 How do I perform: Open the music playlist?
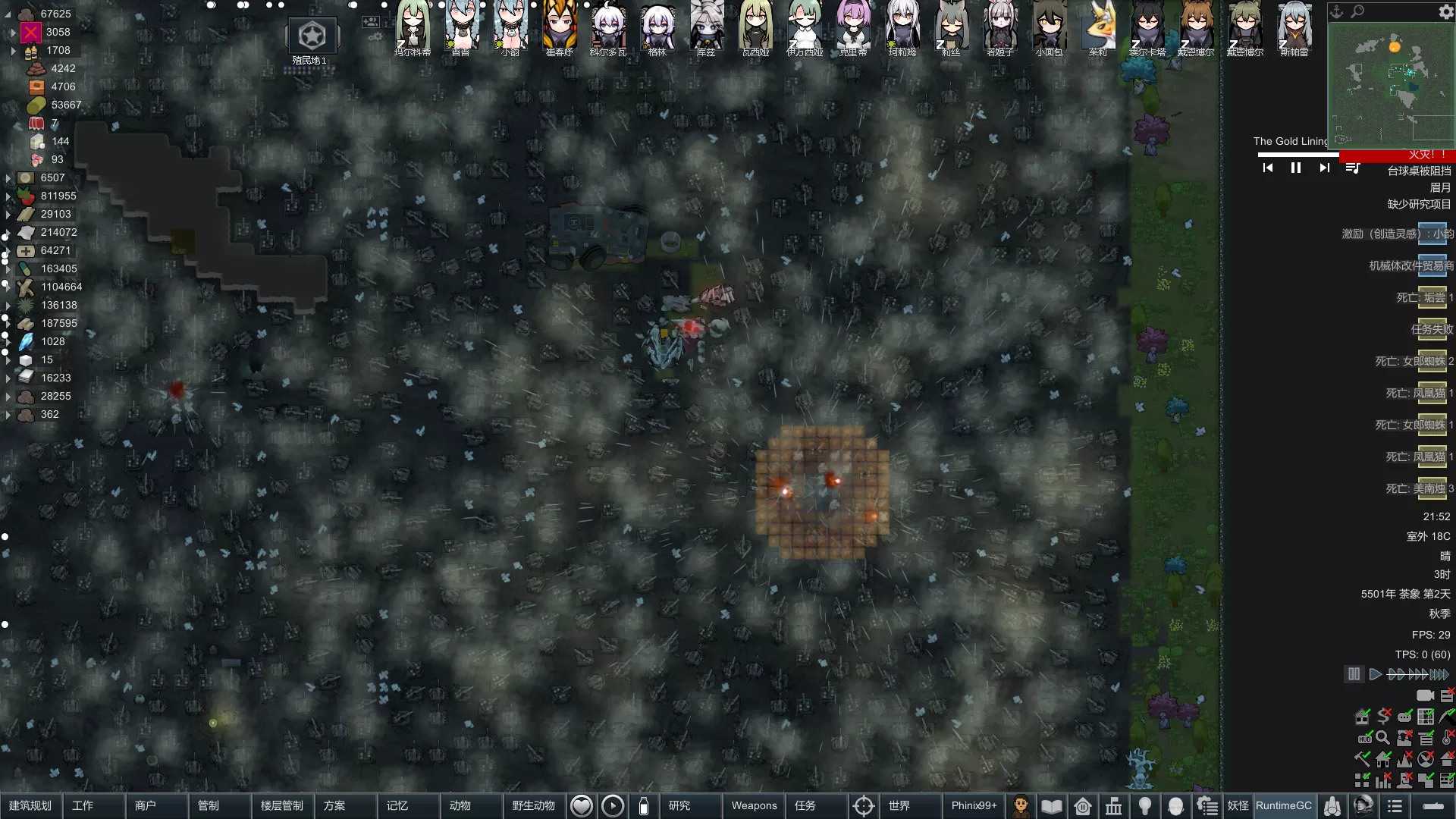pyautogui.click(x=1353, y=168)
